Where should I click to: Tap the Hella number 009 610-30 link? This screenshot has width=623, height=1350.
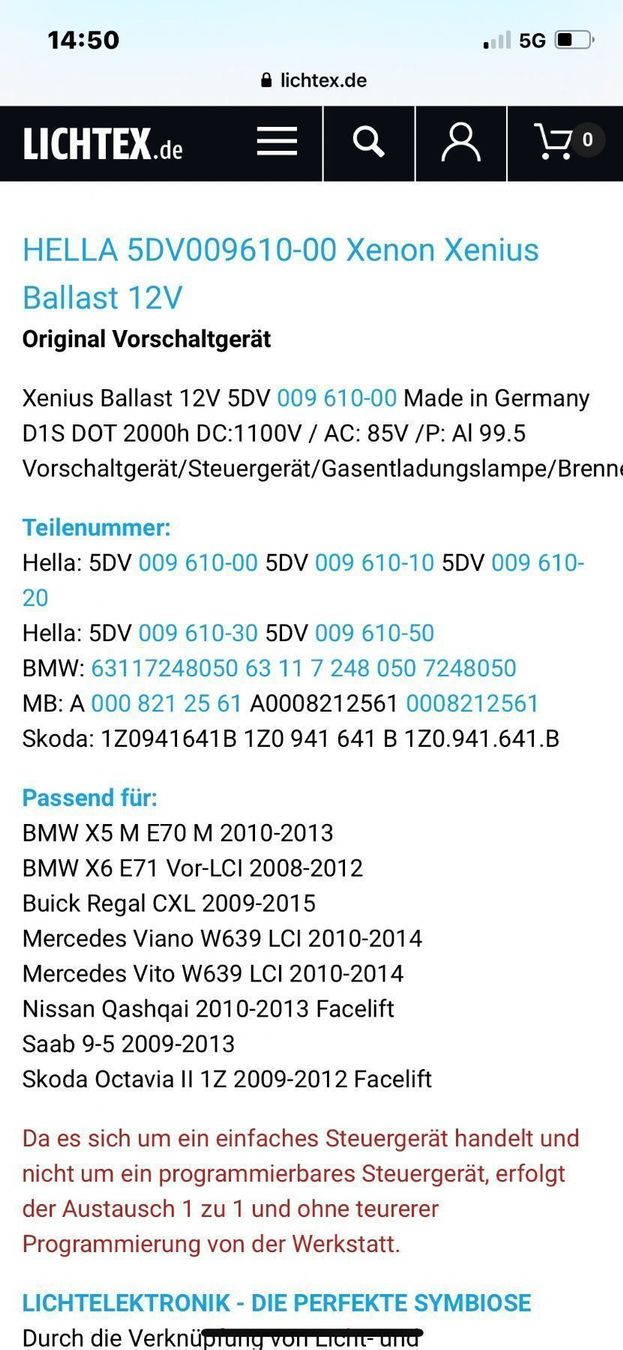198,633
